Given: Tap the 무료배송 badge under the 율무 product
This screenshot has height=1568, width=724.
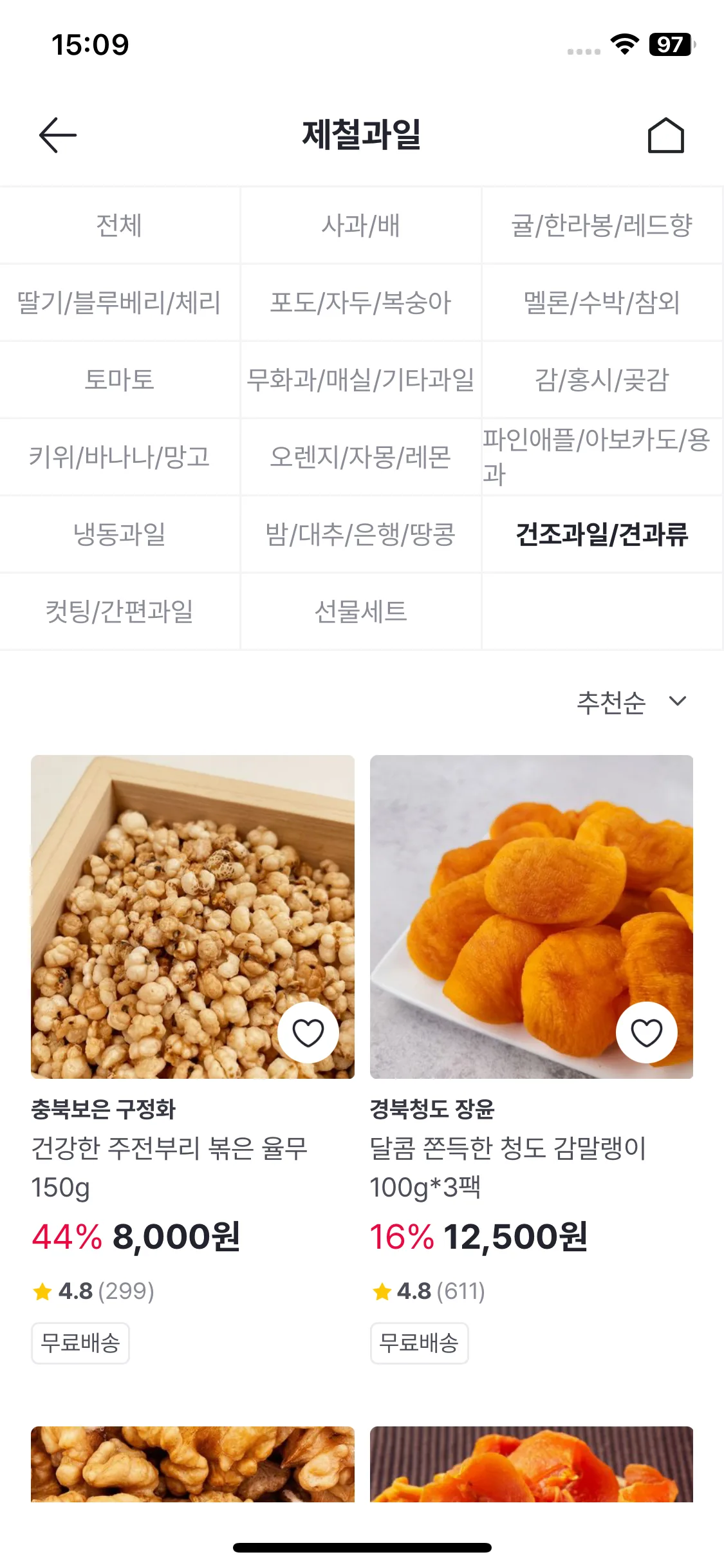Looking at the screenshot, I should [x=80, y=1343].
